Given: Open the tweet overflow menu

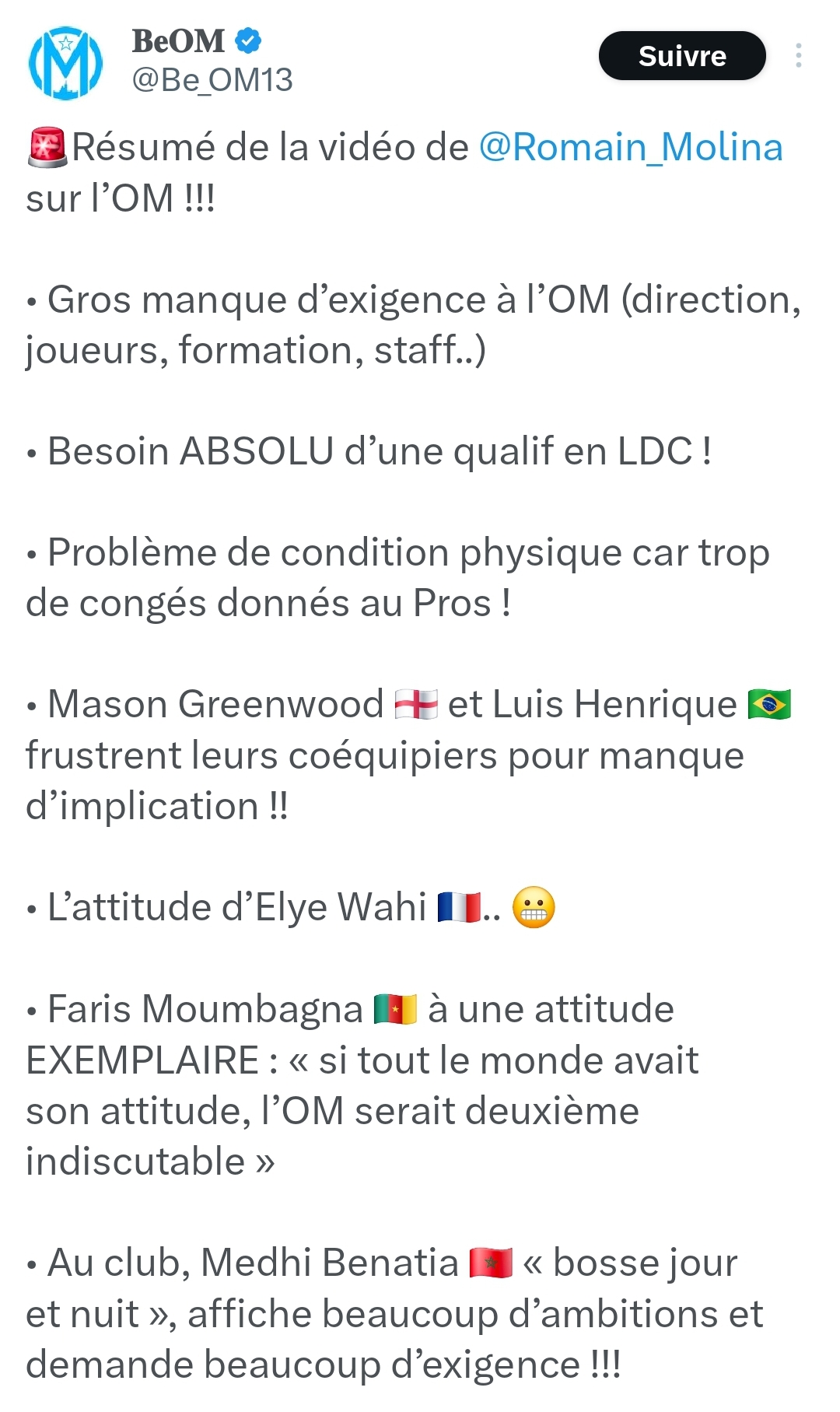Looking at the screenshot, I should coord(798,56).
